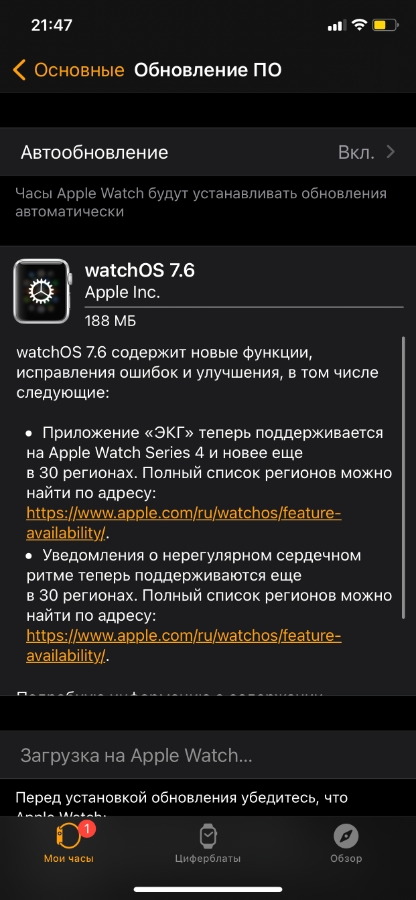Open the feature-availability link under ЭКГ item

[184, 522]
